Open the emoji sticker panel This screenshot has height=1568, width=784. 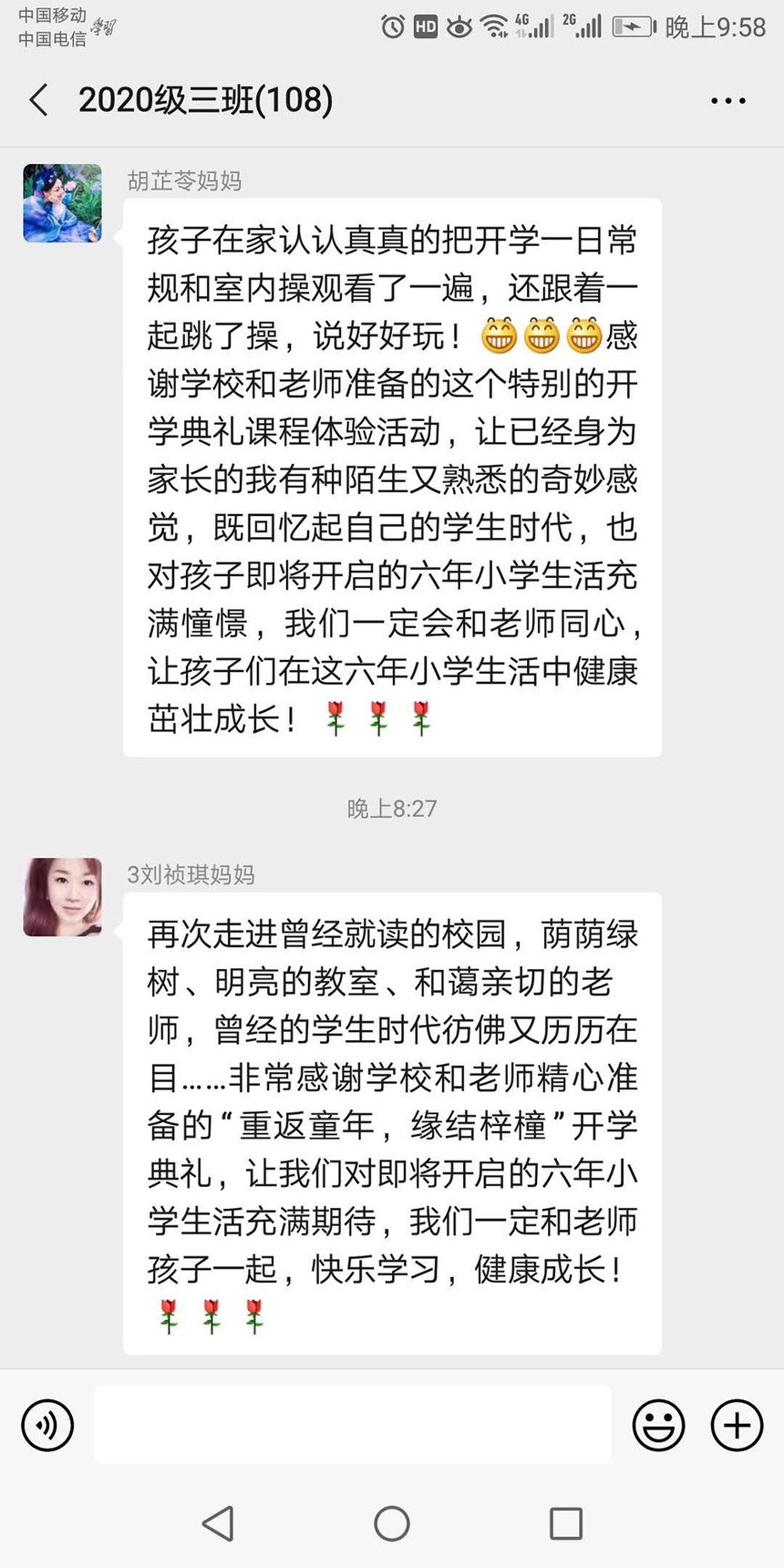(x=658, y=1425)
